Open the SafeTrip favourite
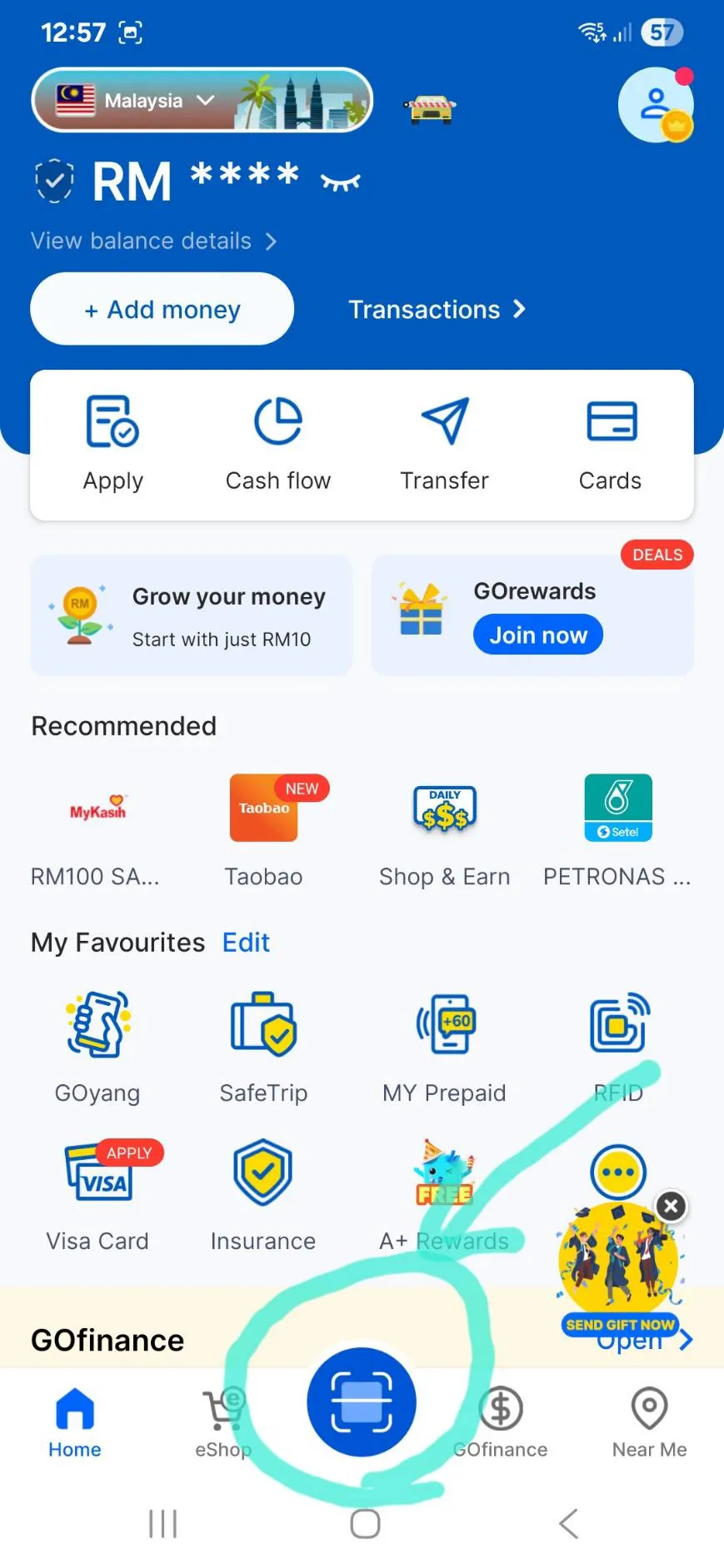The height and width of the screenshot is (1568, 724). tap(263, 1045)
